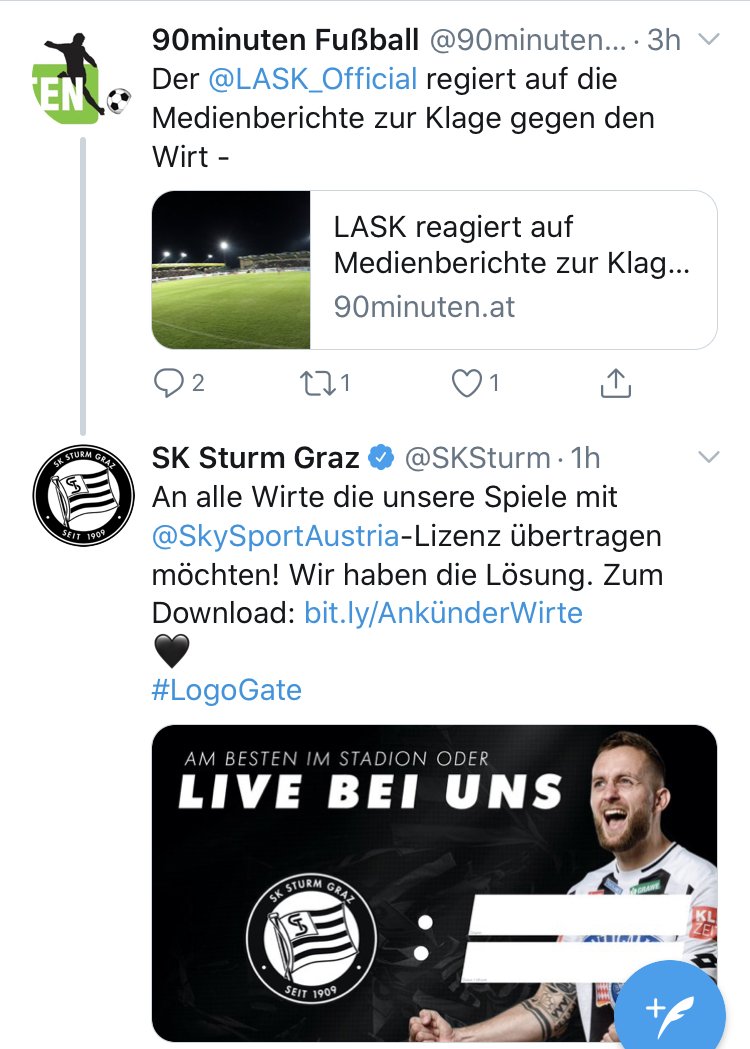The width and height of the screenshot is (750, 1049).
Task: Expand options for 90minuten Fußball tweet
Action: 708,40
